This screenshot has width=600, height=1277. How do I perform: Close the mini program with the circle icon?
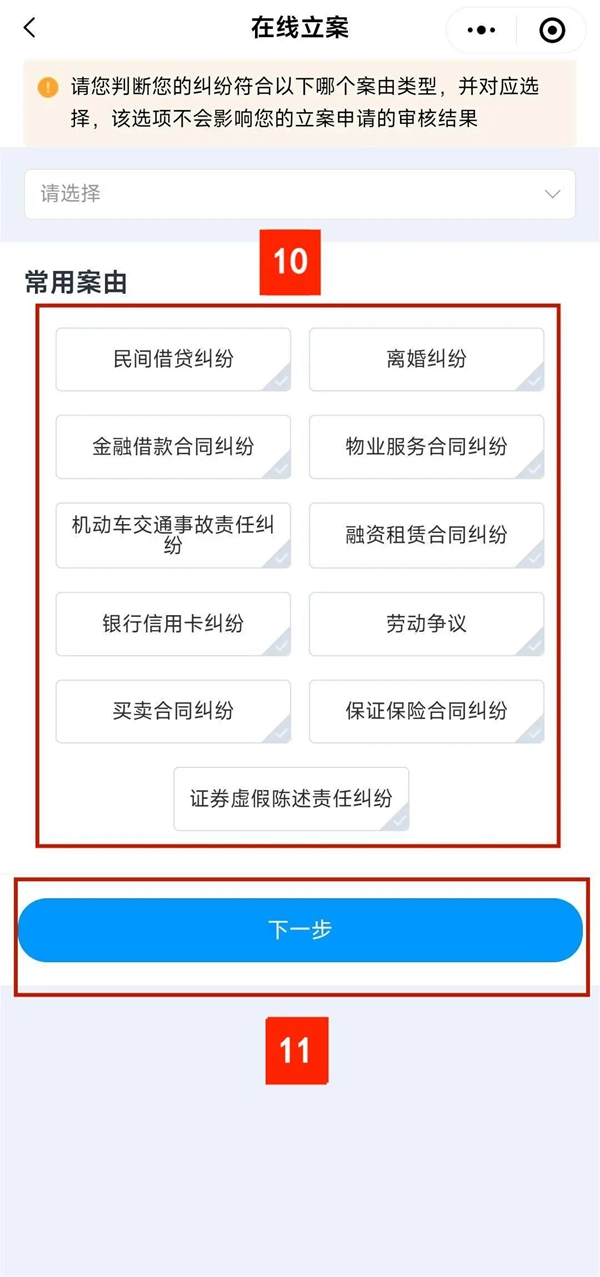(x=552, y=30)
